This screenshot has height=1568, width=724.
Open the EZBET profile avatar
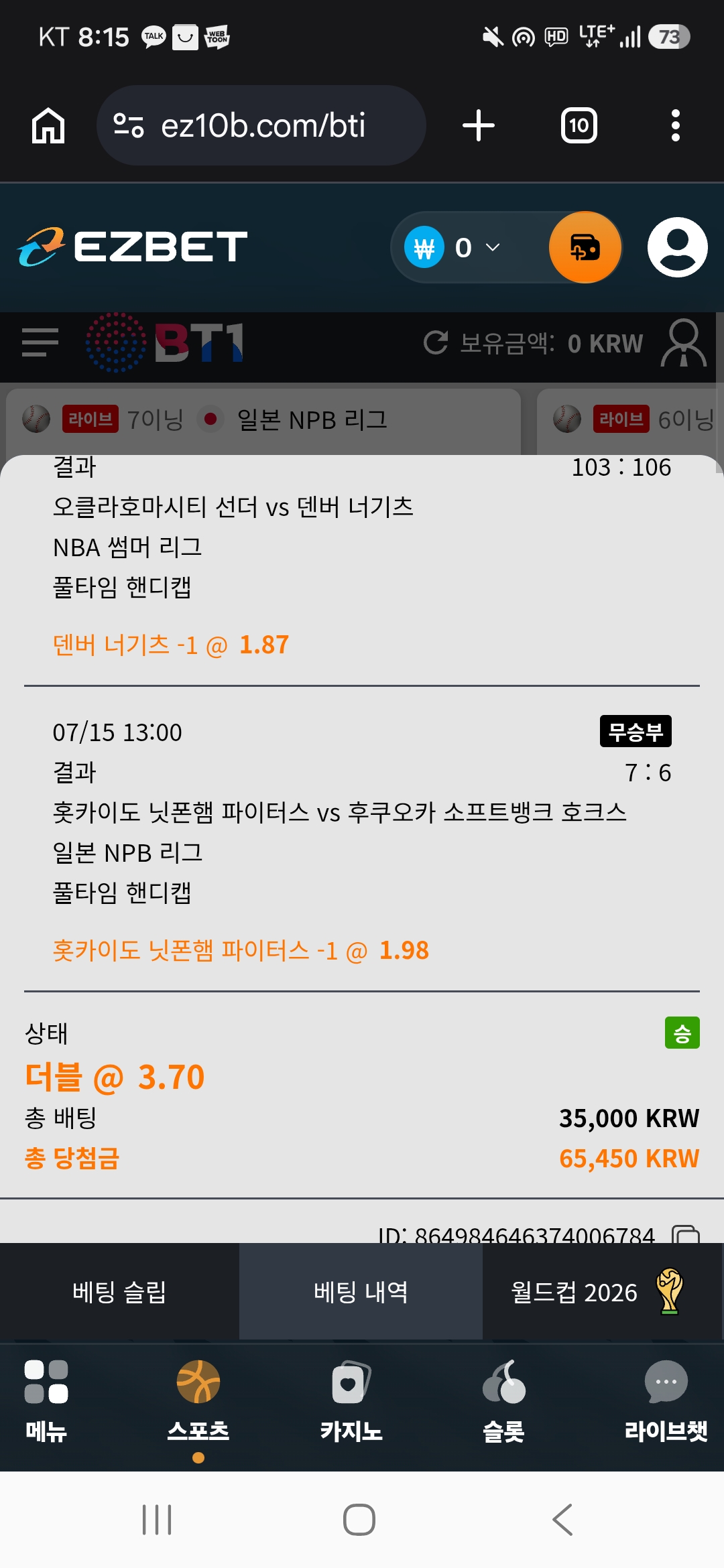tap(678, 247)
